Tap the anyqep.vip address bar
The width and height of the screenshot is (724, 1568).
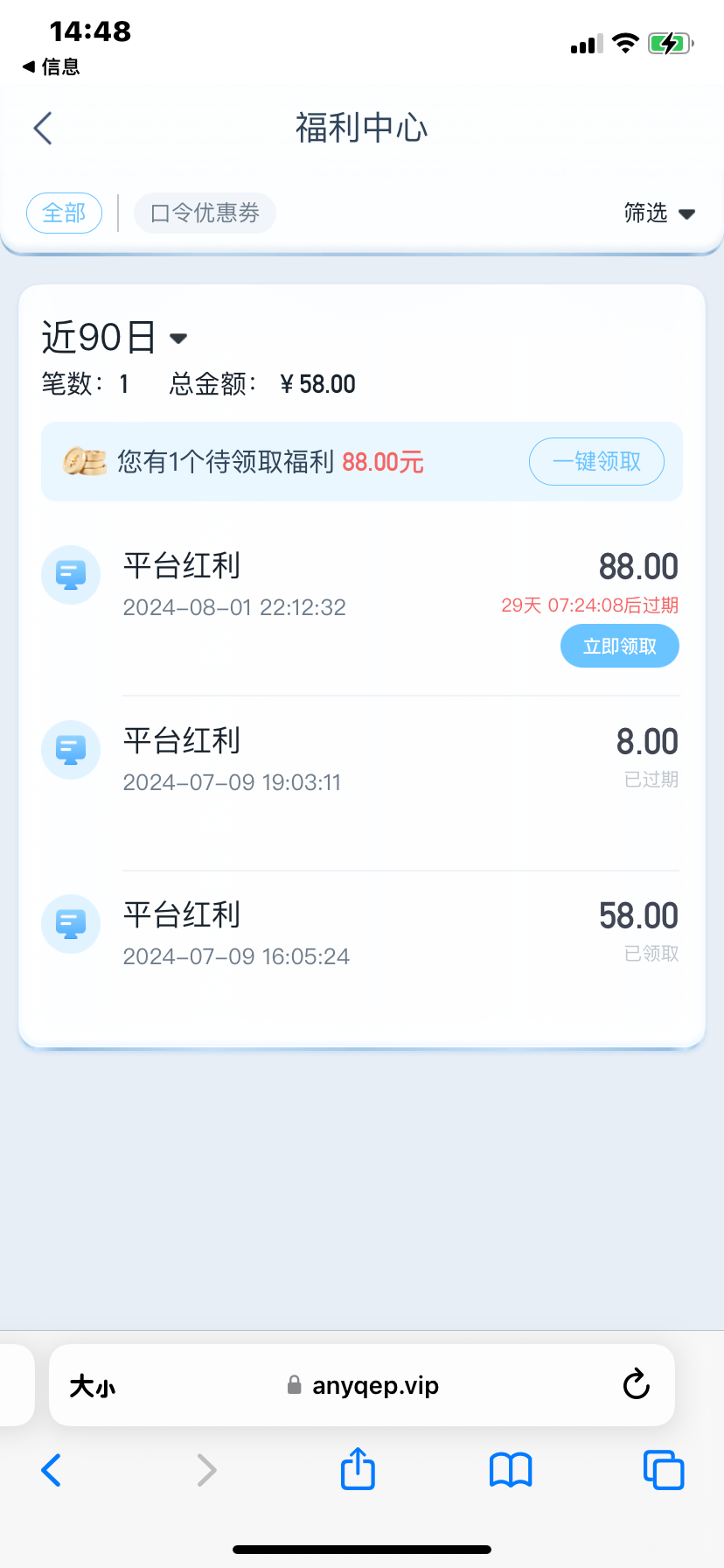(363, 1386)
